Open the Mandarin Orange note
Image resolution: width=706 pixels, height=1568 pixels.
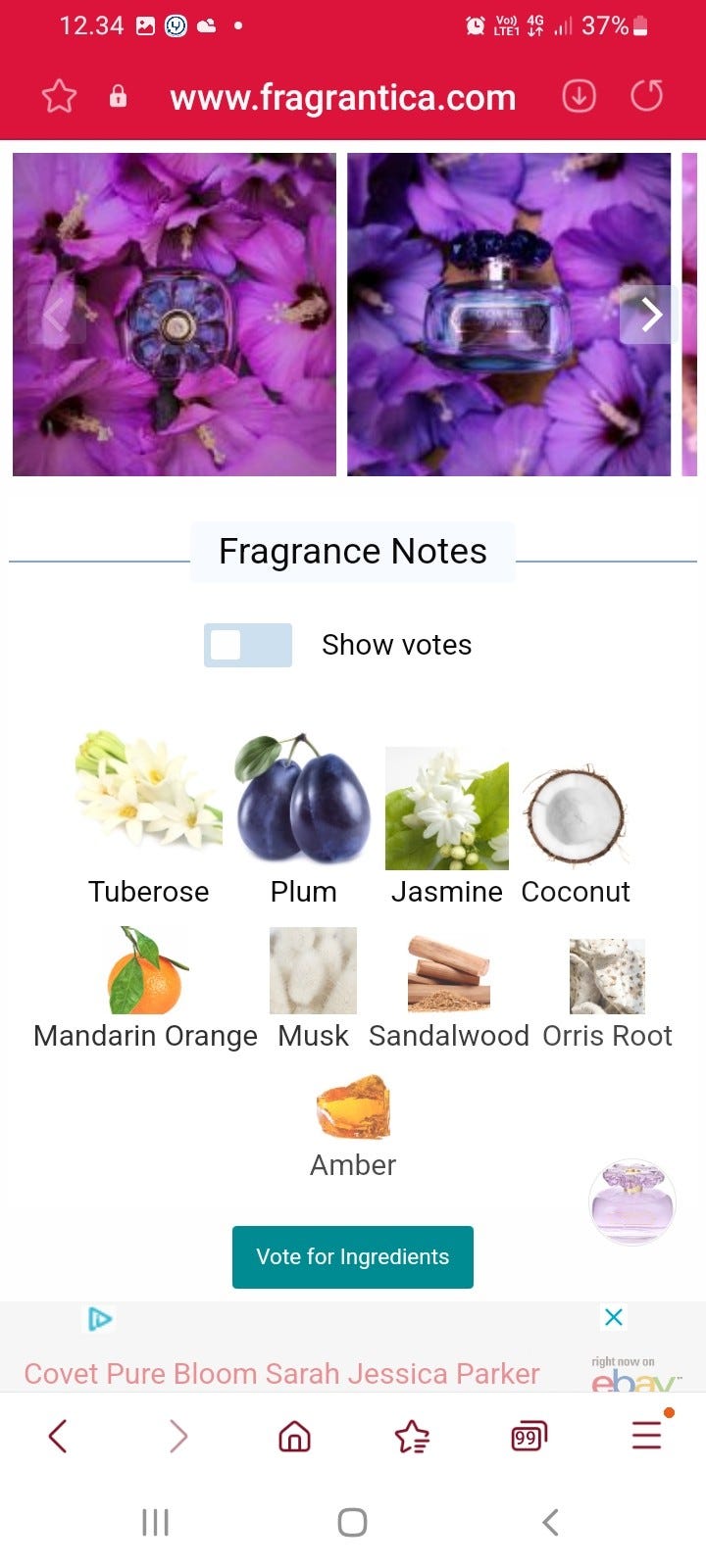click(x=146, y=988)
